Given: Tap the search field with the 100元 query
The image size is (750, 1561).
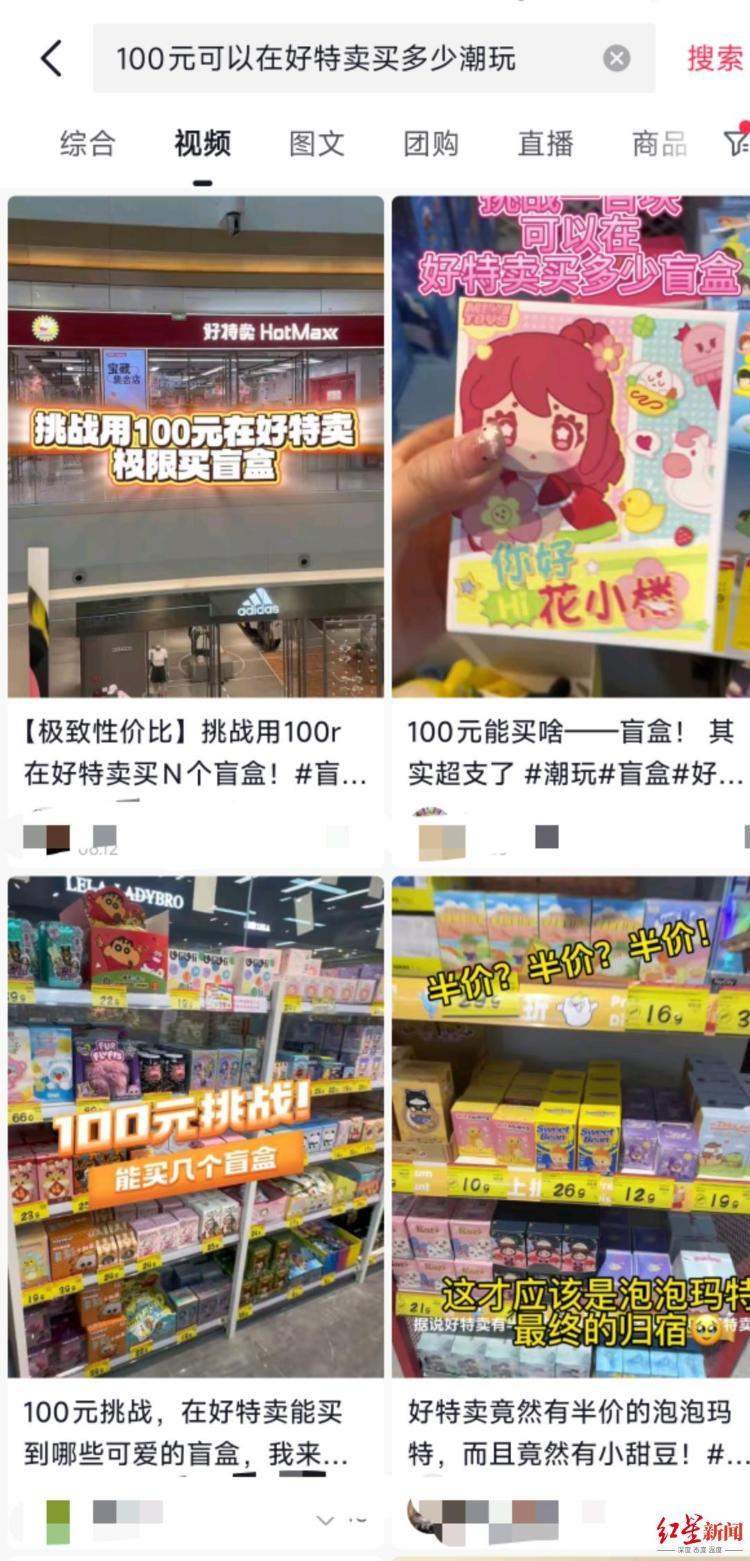Looking at the screenshot, I should [x=340, y=59].
